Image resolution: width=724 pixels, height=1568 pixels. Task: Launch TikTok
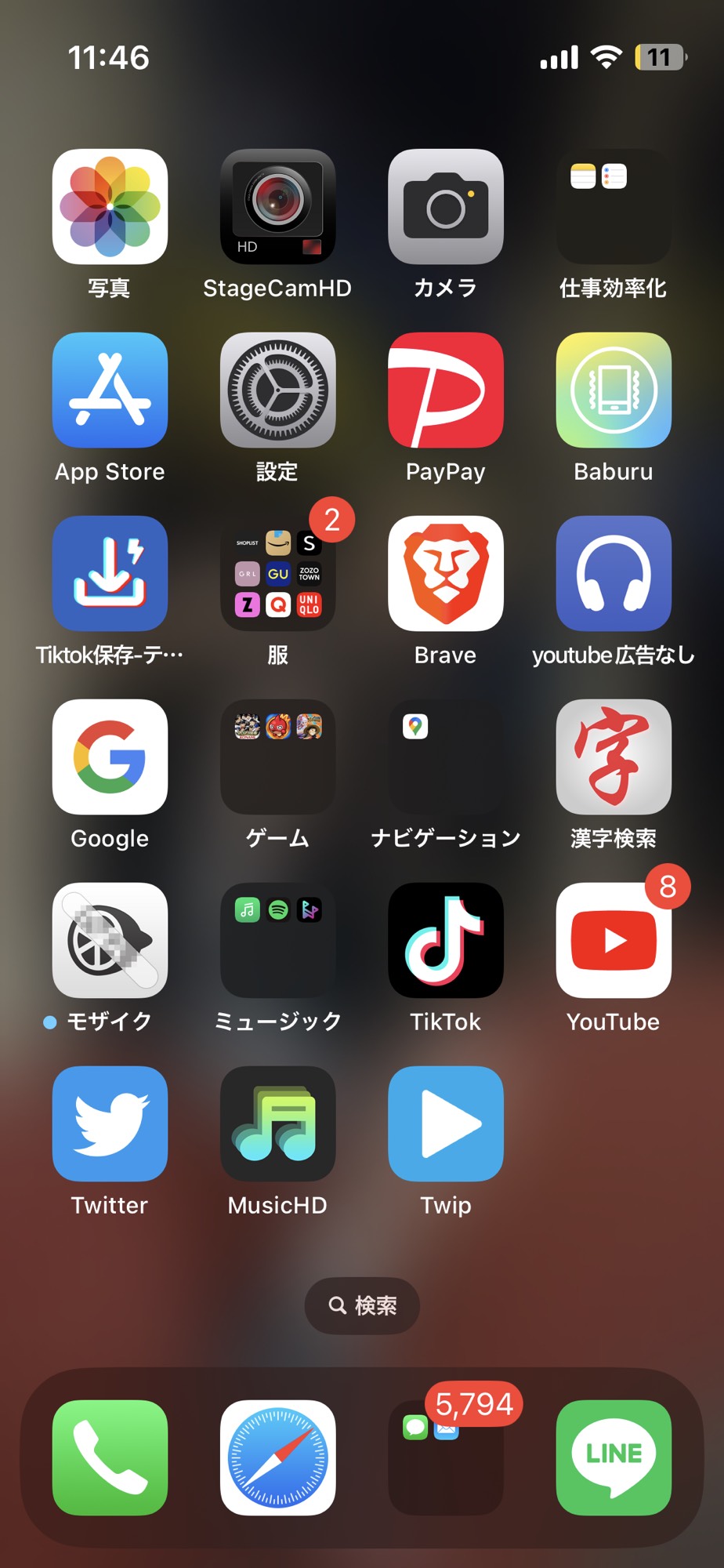(x=445, y=940)
